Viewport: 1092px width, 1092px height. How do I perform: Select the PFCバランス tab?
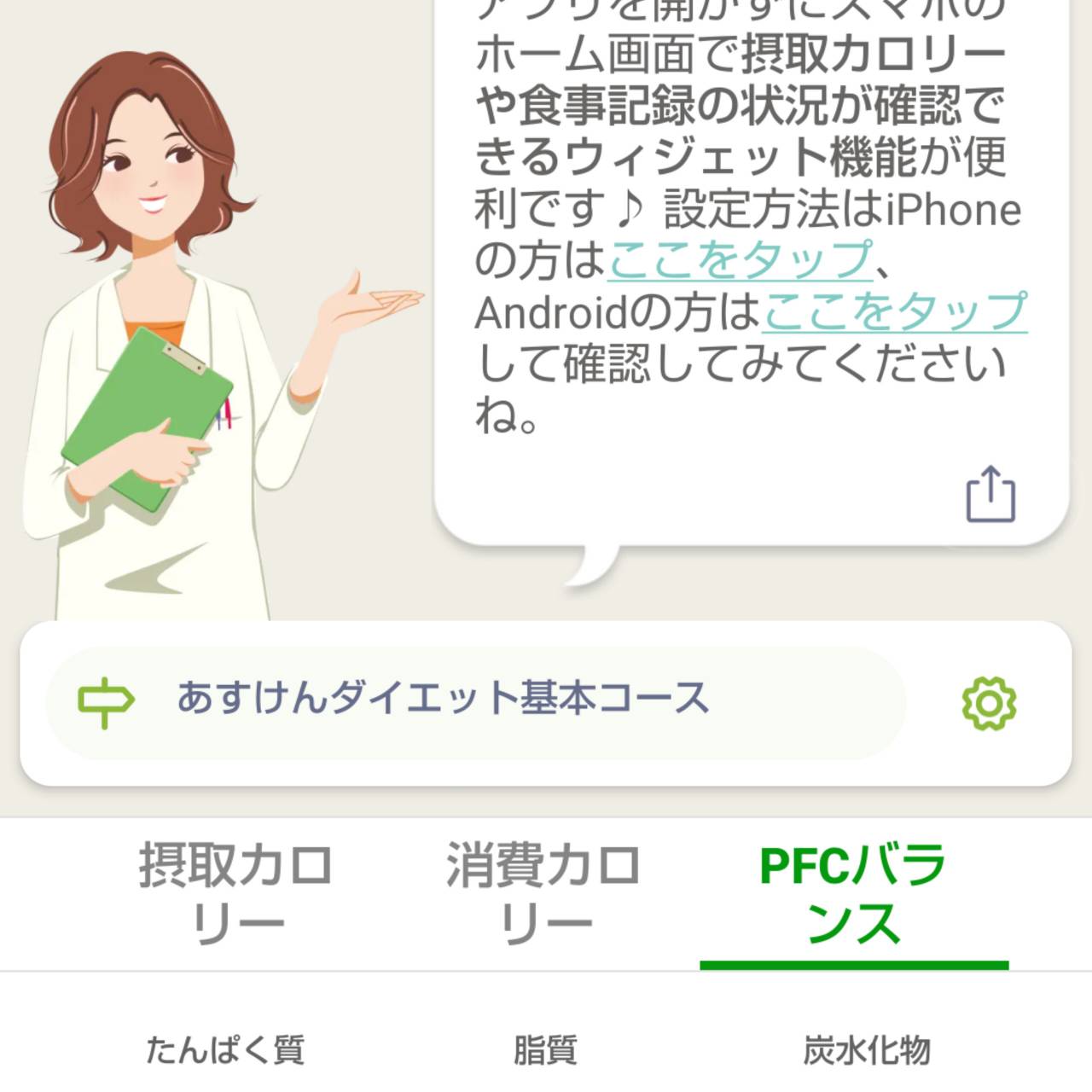point(853,894)
